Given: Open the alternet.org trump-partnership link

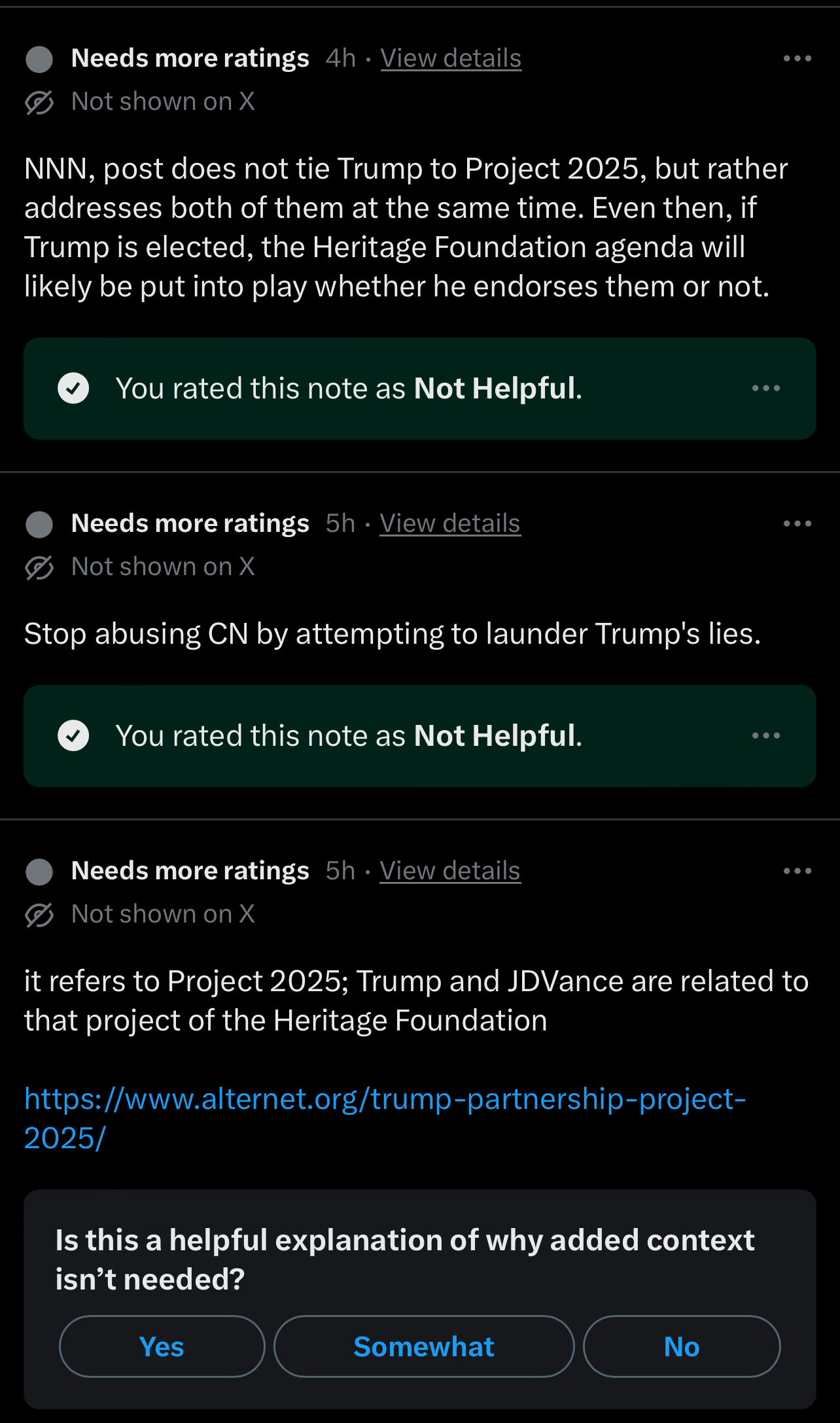Looking at the screenshot, I should point(385,1118).
